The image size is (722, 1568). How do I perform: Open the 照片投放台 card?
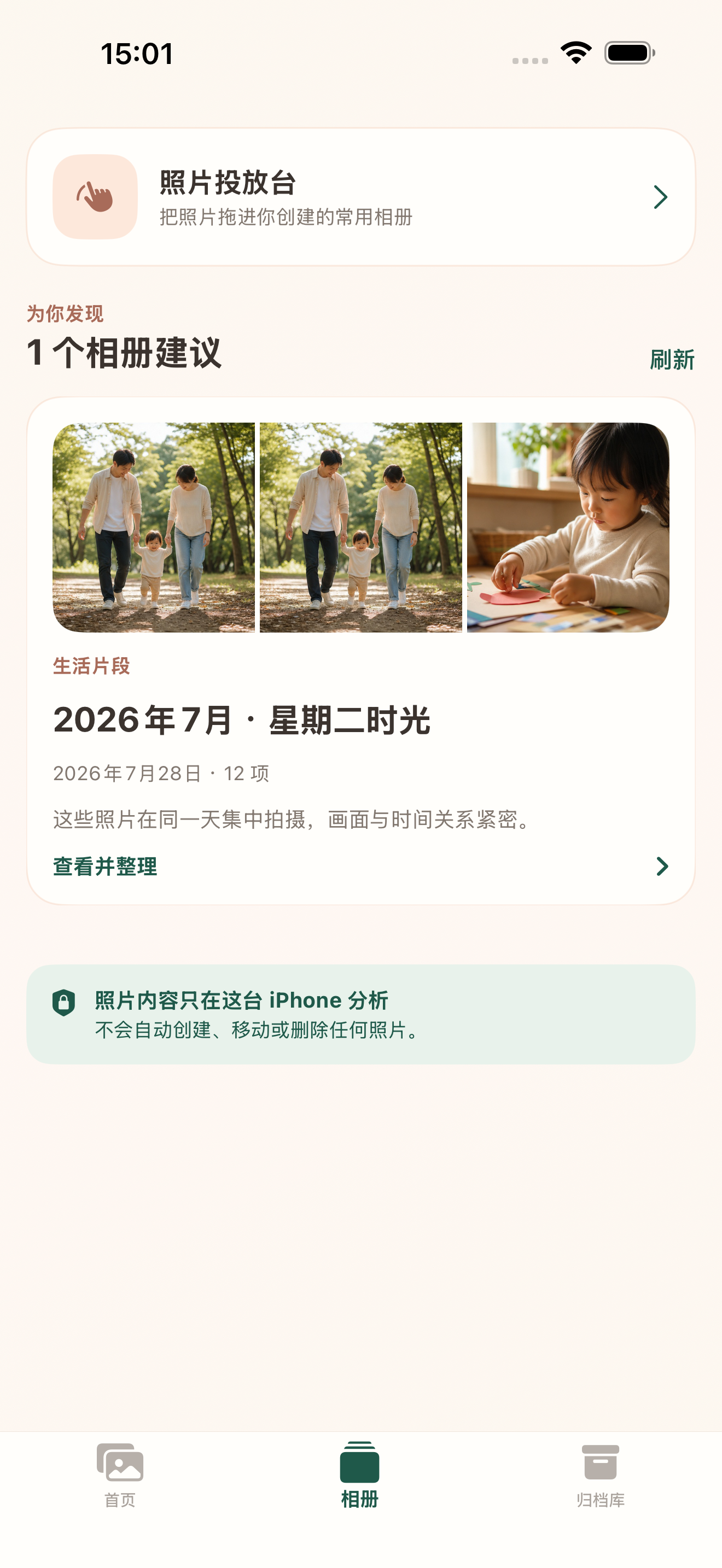pyautogui.click(x=361, y=197)
